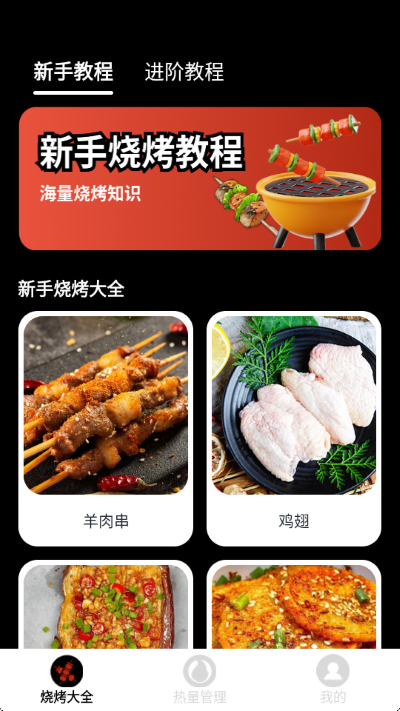This screenshot has width=400, height=711.
Task: Switch to the 进阶教程 tab
Action: coord(184,72)
